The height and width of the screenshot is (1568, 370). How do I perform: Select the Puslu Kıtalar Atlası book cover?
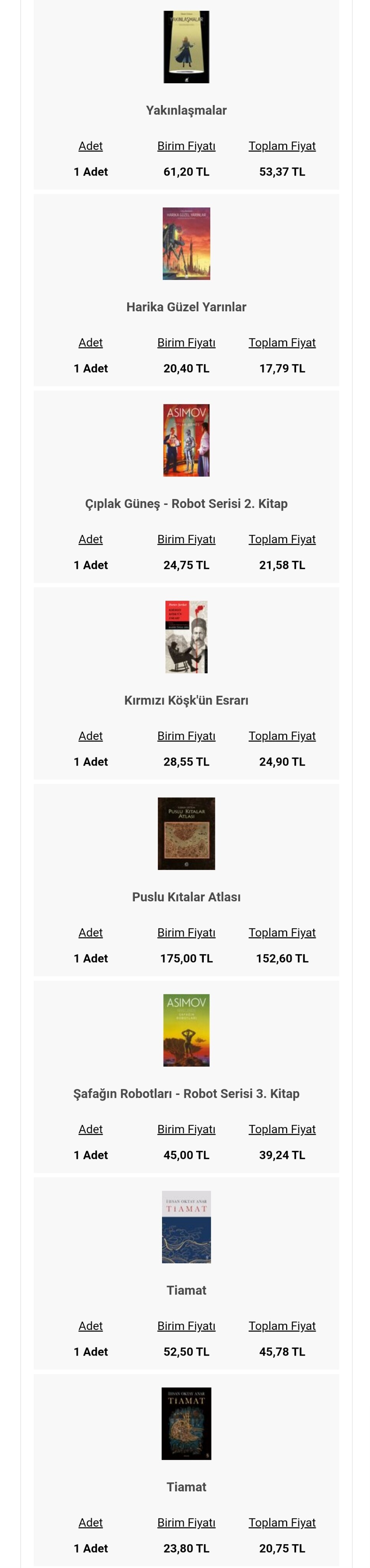tap(186, 833)
